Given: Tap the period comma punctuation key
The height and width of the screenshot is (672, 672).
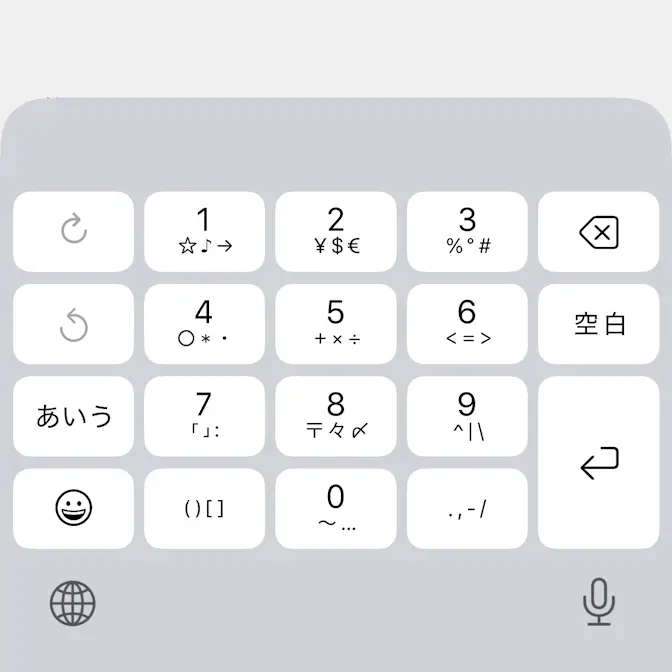Looking at the screenshot, I should (x=467, y=508).
